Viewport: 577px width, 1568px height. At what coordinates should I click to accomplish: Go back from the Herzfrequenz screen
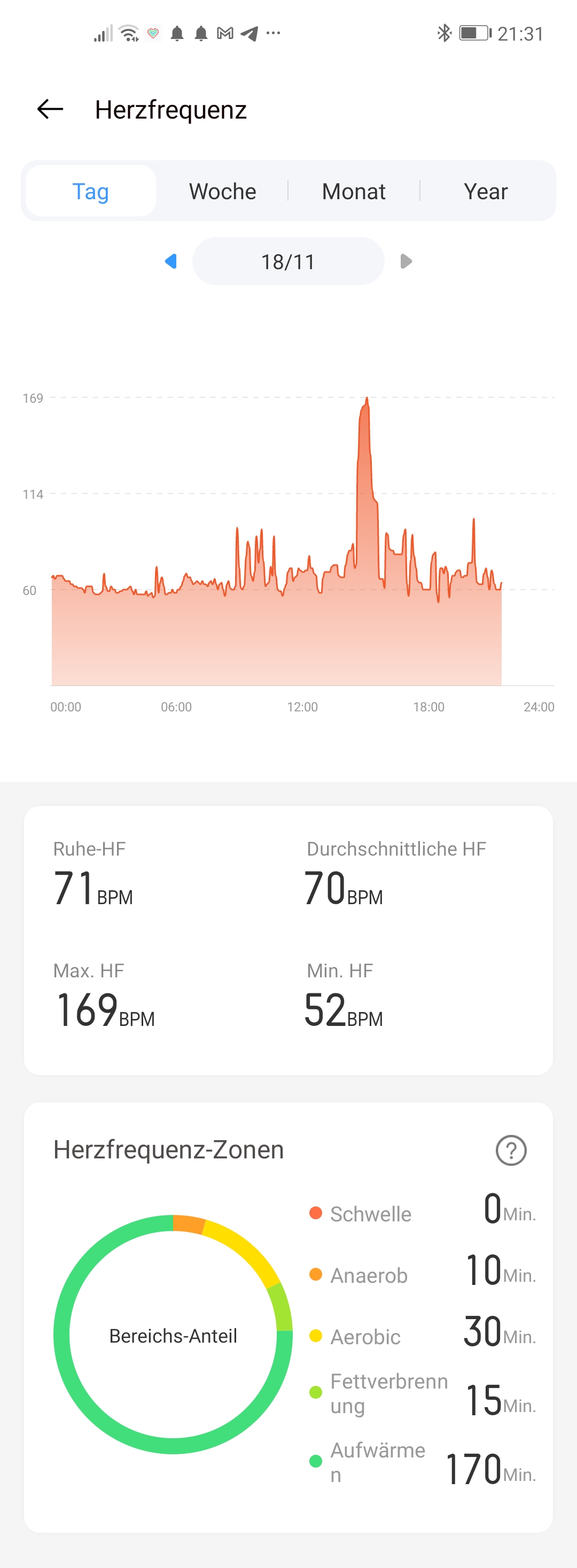point(50,109)
